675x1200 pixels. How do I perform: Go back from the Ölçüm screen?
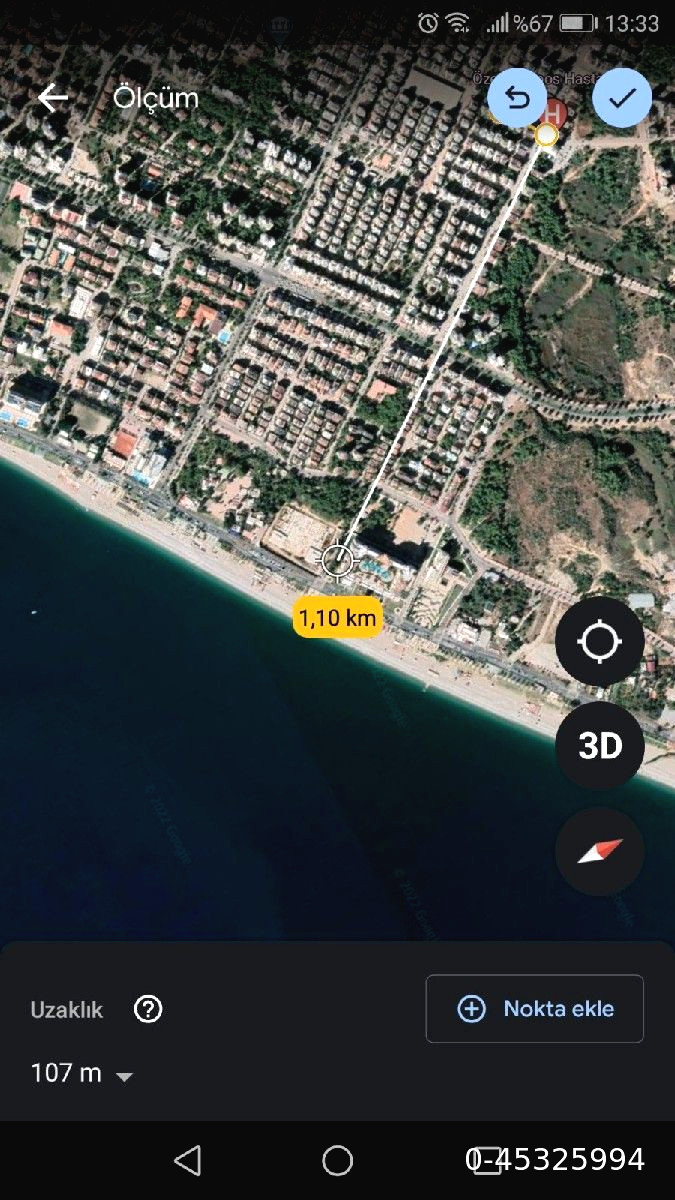52,98
